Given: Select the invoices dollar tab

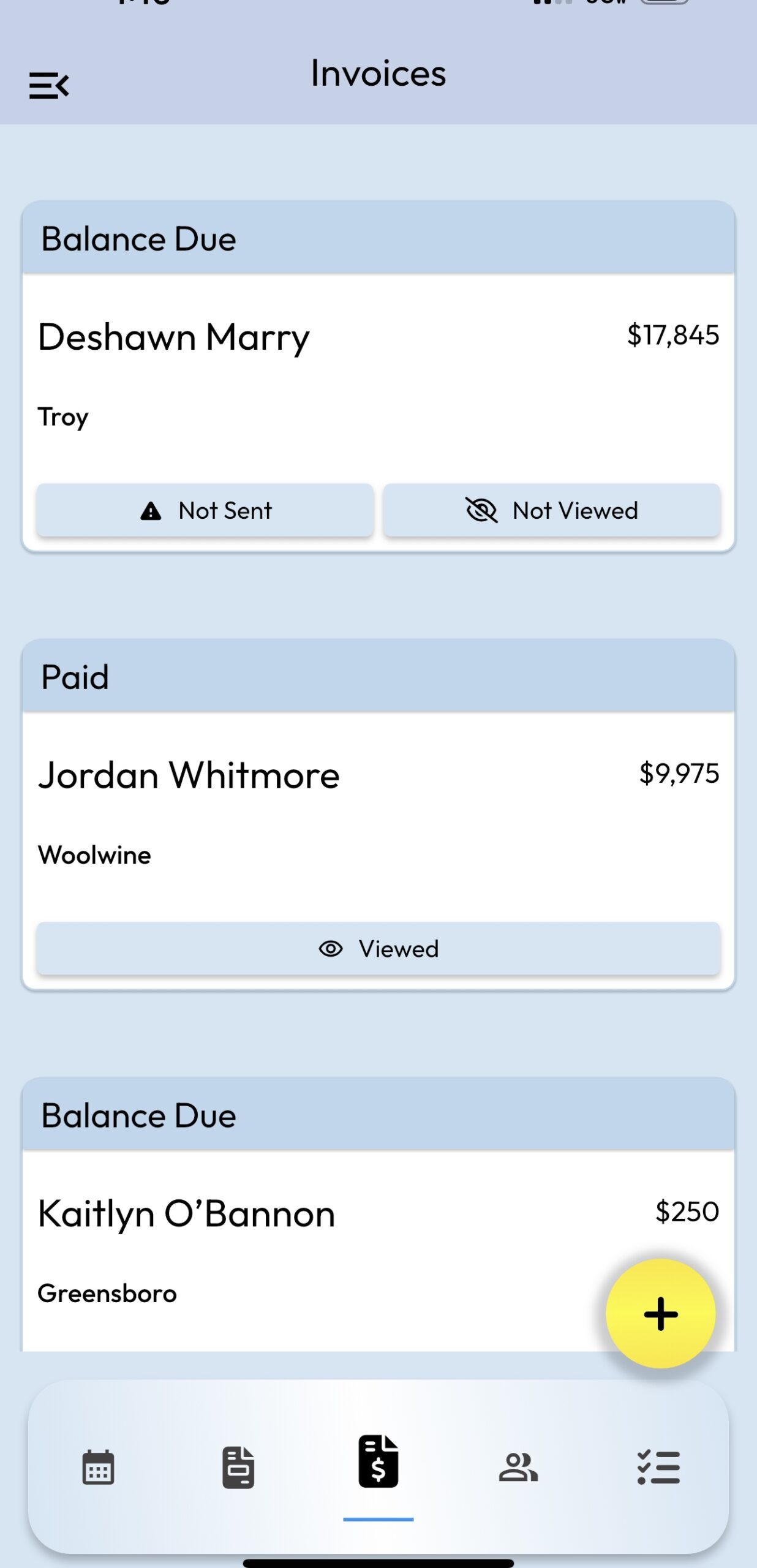Looking at the screenshot, I should pos(378,1462).
